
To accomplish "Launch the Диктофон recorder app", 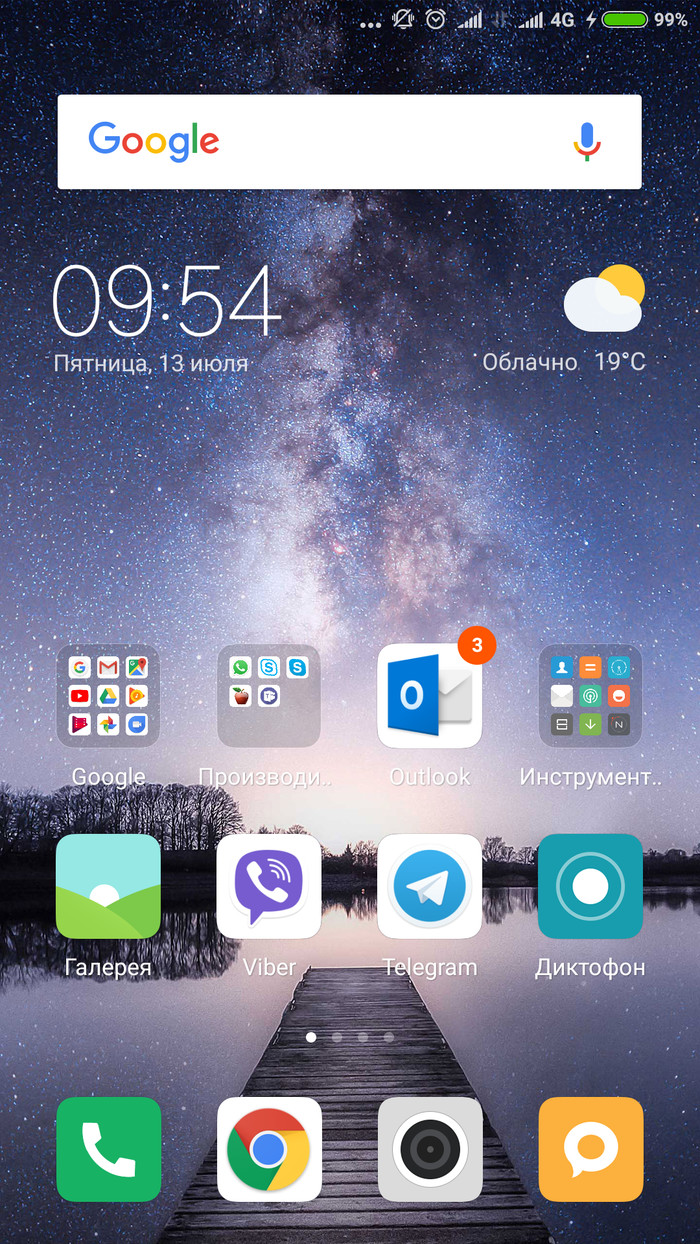I will 590,886.
